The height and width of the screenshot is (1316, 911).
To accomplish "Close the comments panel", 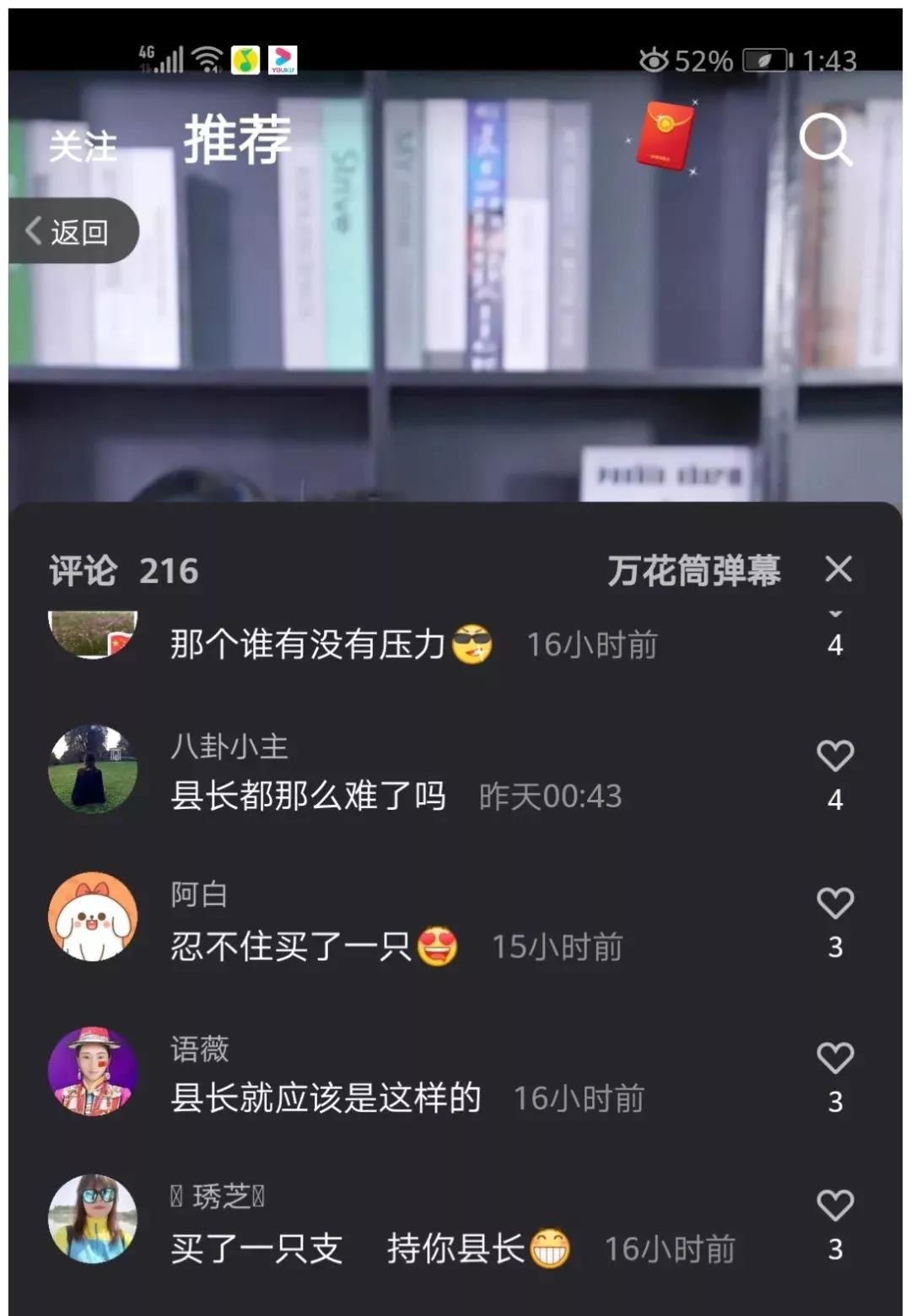I will (x=838, y=569).
